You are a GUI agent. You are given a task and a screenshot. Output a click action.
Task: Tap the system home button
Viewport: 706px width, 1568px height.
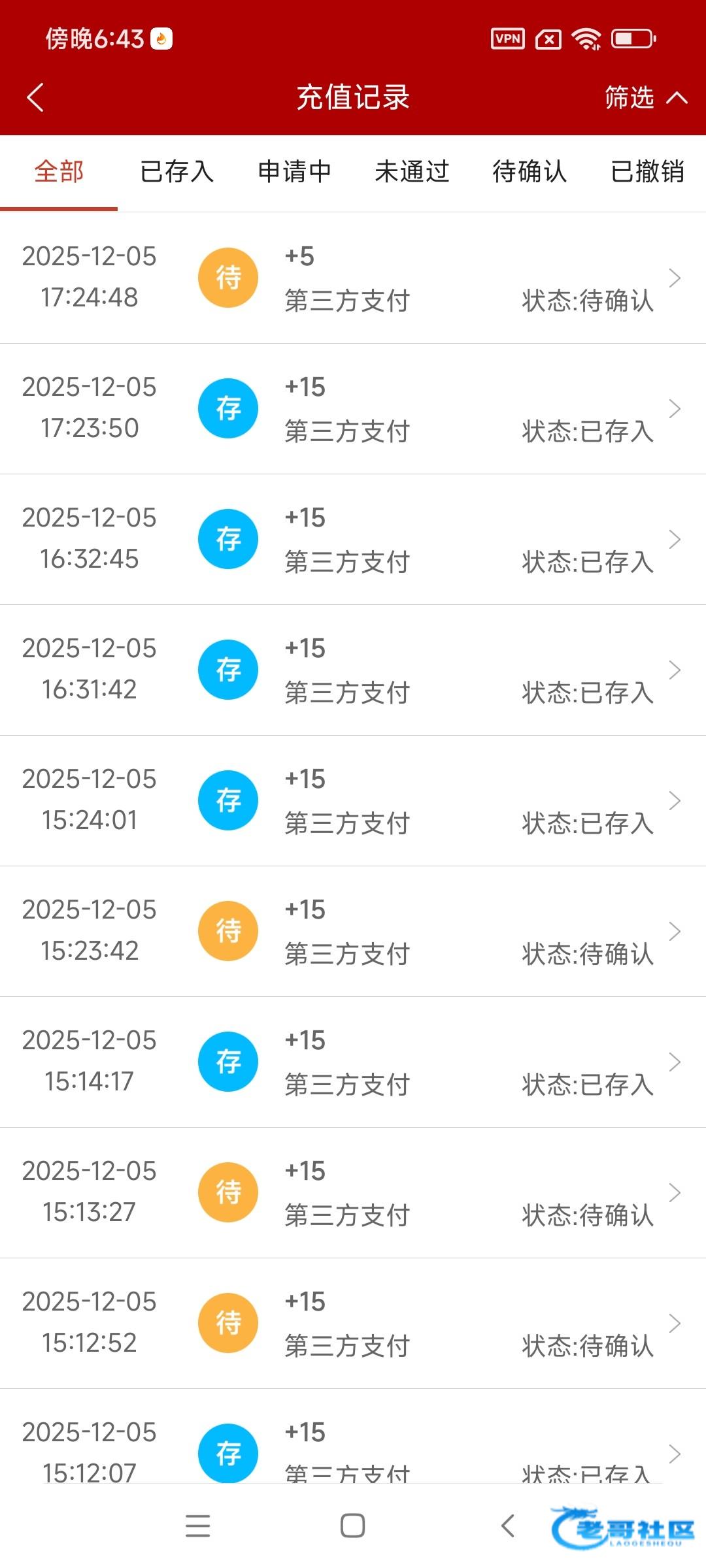pos(353,1526)
